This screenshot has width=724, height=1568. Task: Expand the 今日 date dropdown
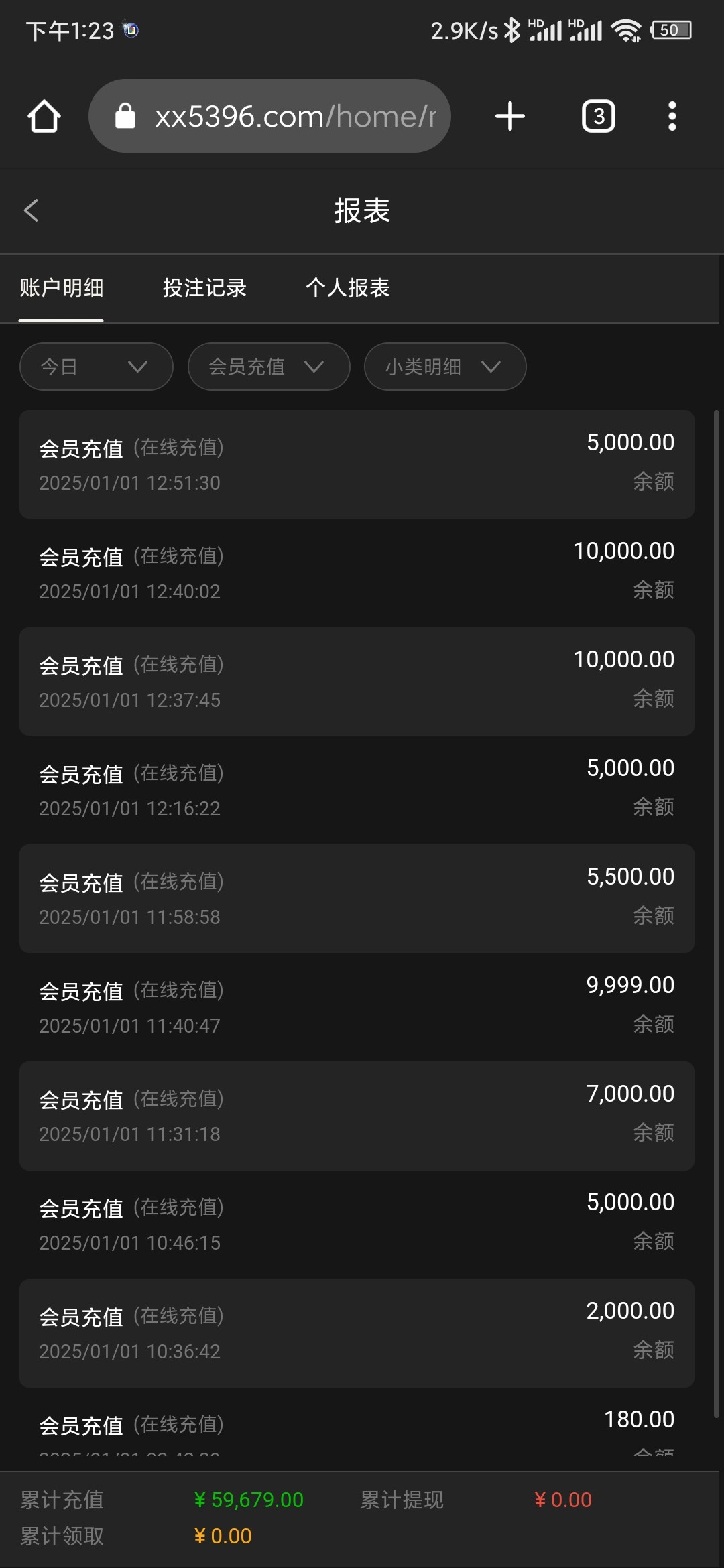click(x=97, y=367)
